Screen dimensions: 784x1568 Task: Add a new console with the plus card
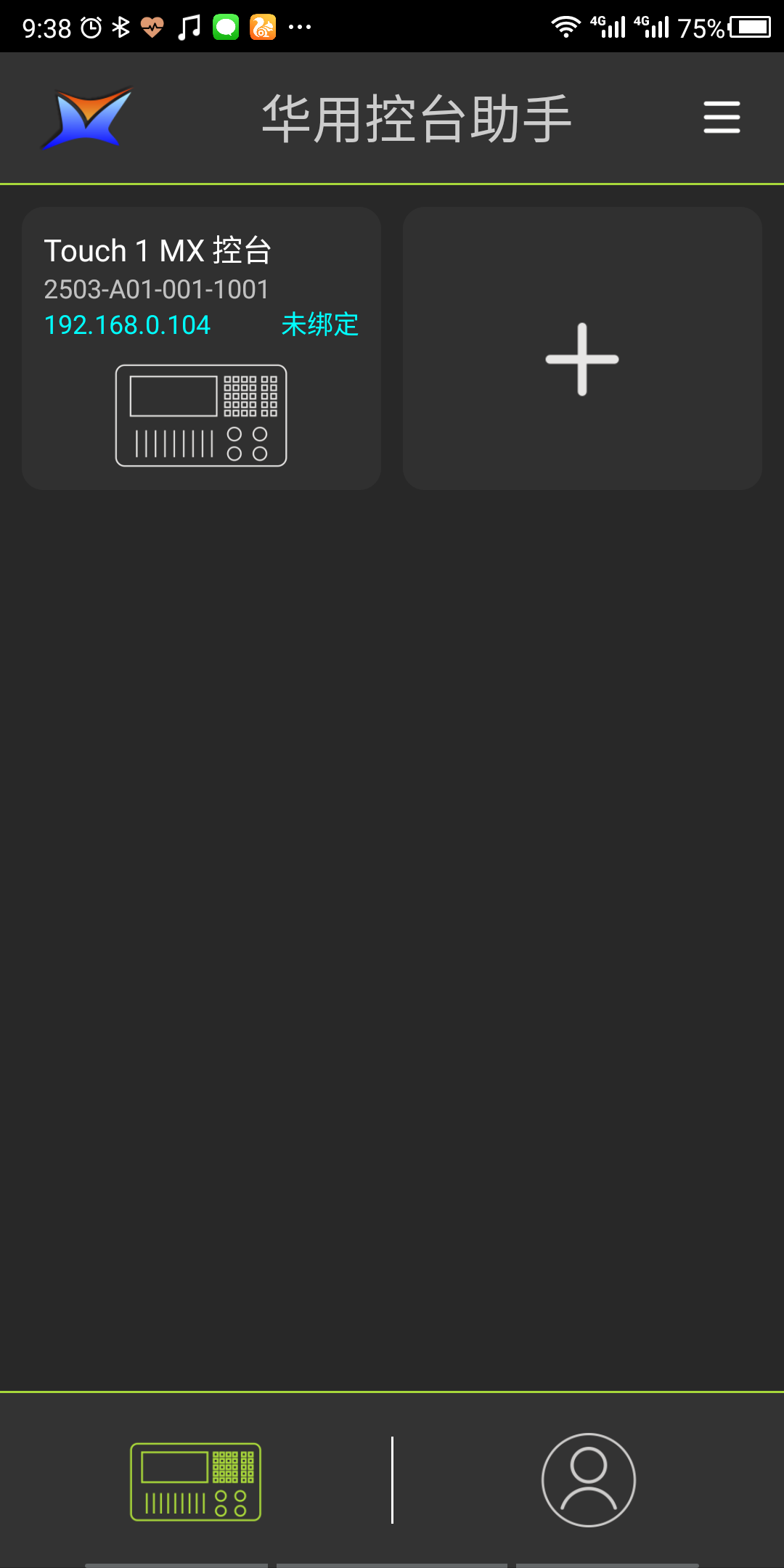point(582,348)
